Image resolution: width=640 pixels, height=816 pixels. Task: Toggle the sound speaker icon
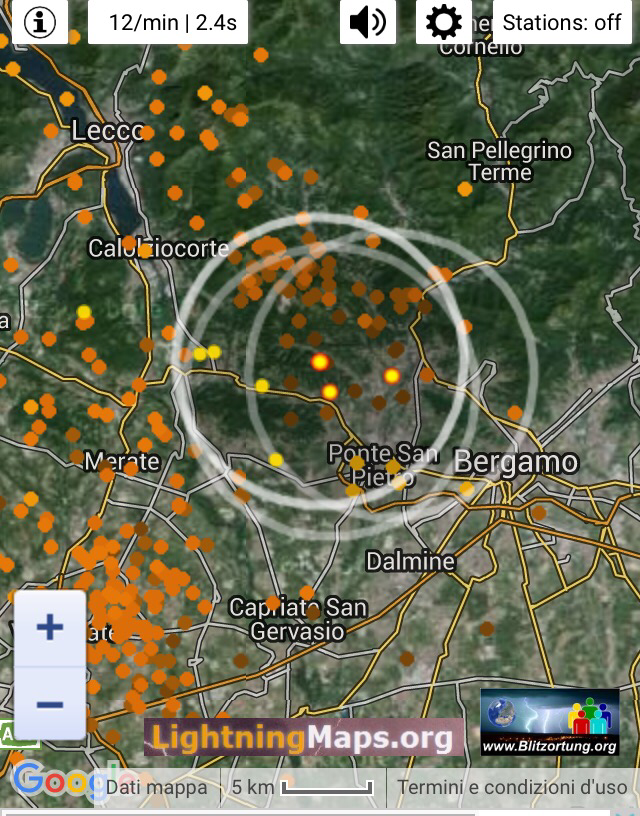[368, 22]
